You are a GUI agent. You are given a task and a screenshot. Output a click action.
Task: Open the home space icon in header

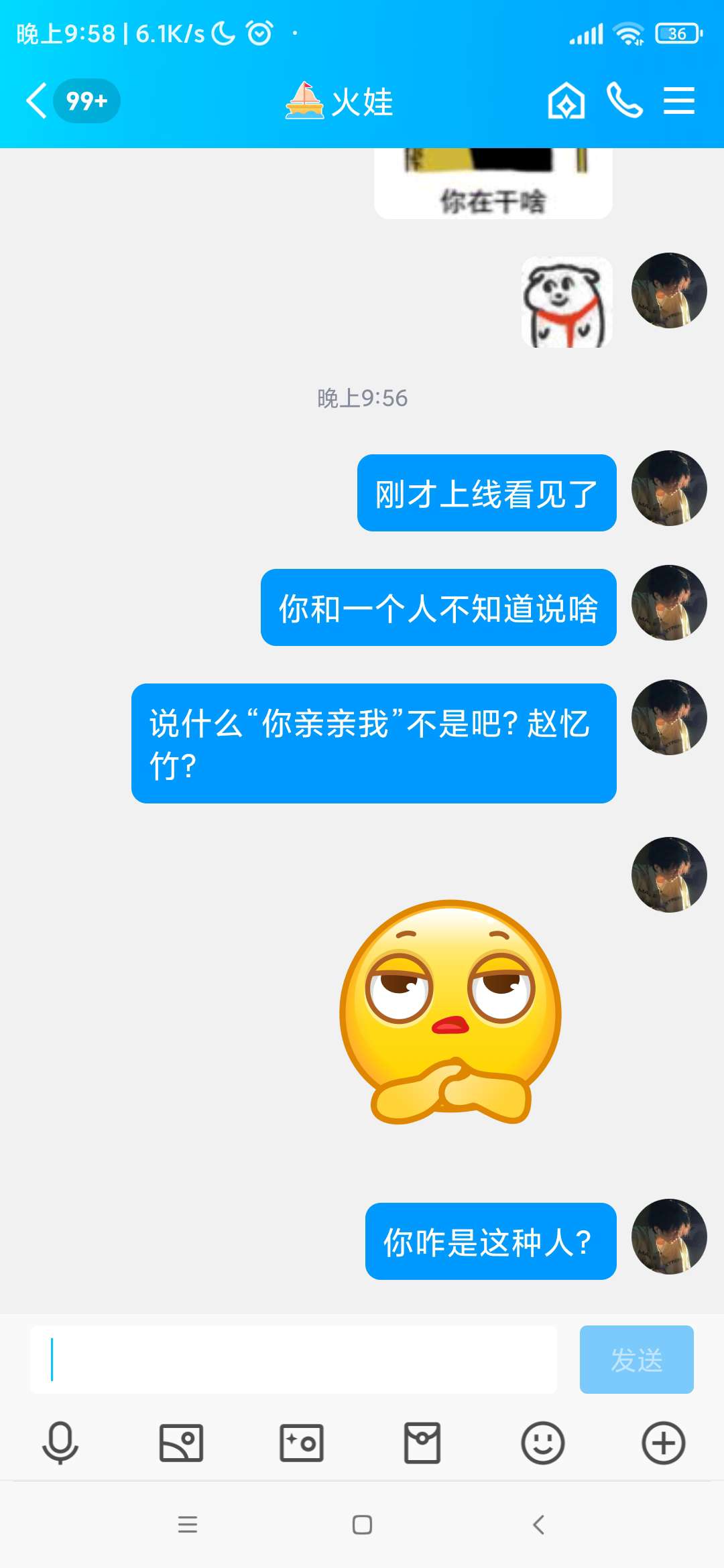click(566, 101)
